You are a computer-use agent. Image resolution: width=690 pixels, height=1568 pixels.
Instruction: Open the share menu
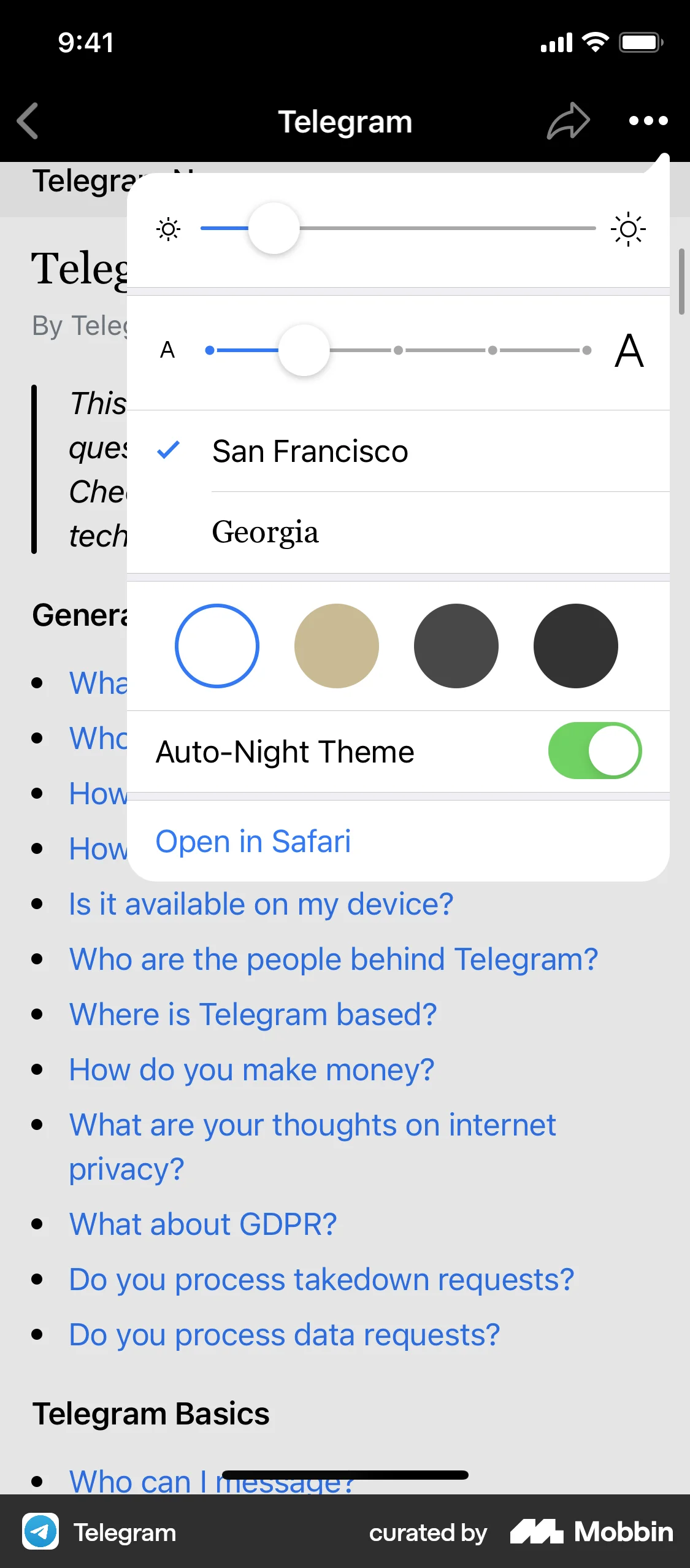[x=567, y=121]
